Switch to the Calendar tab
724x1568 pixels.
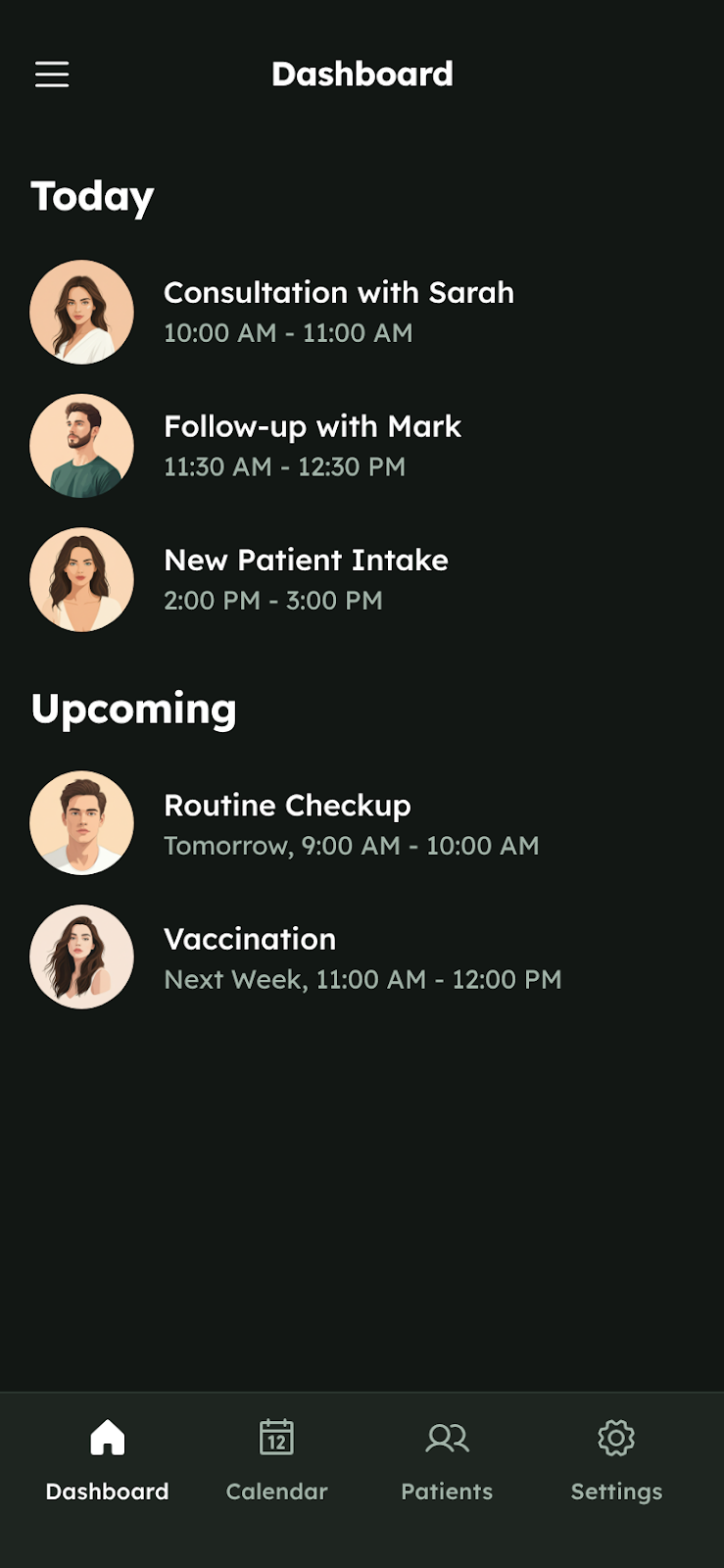pyautogui.click(x=277, y=1460)
